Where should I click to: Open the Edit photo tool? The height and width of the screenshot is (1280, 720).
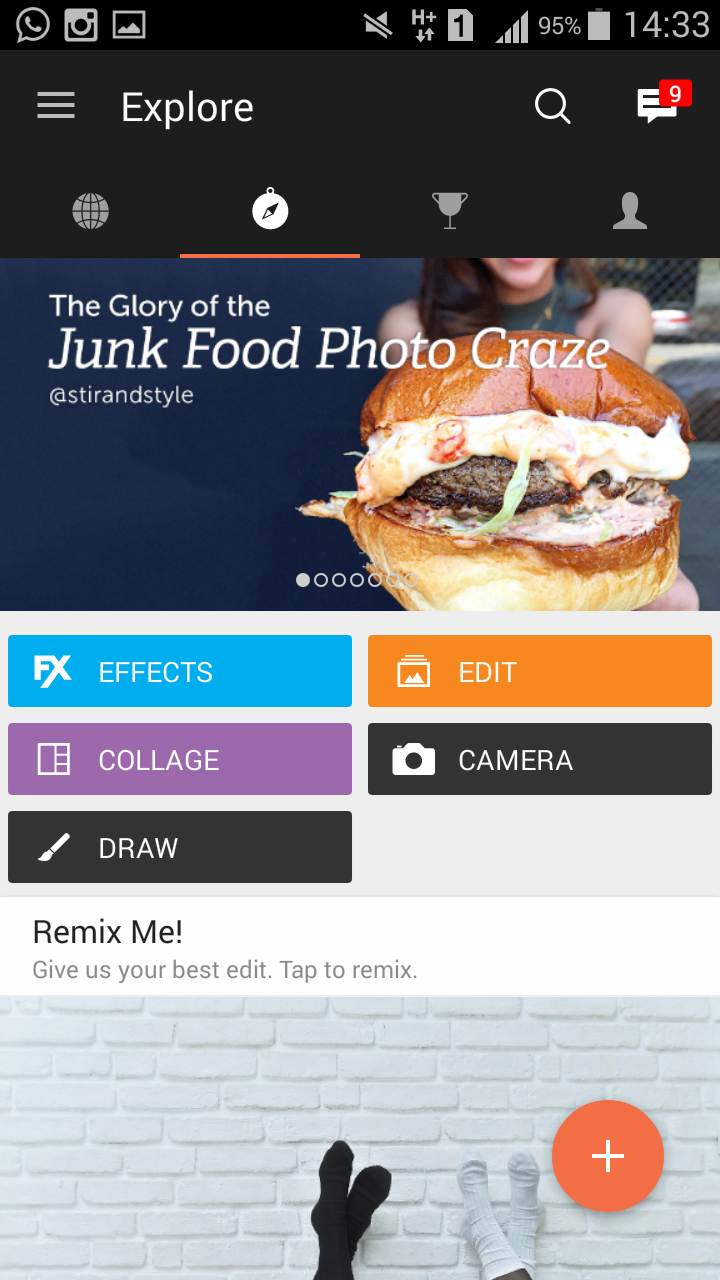tap(540, 671)
